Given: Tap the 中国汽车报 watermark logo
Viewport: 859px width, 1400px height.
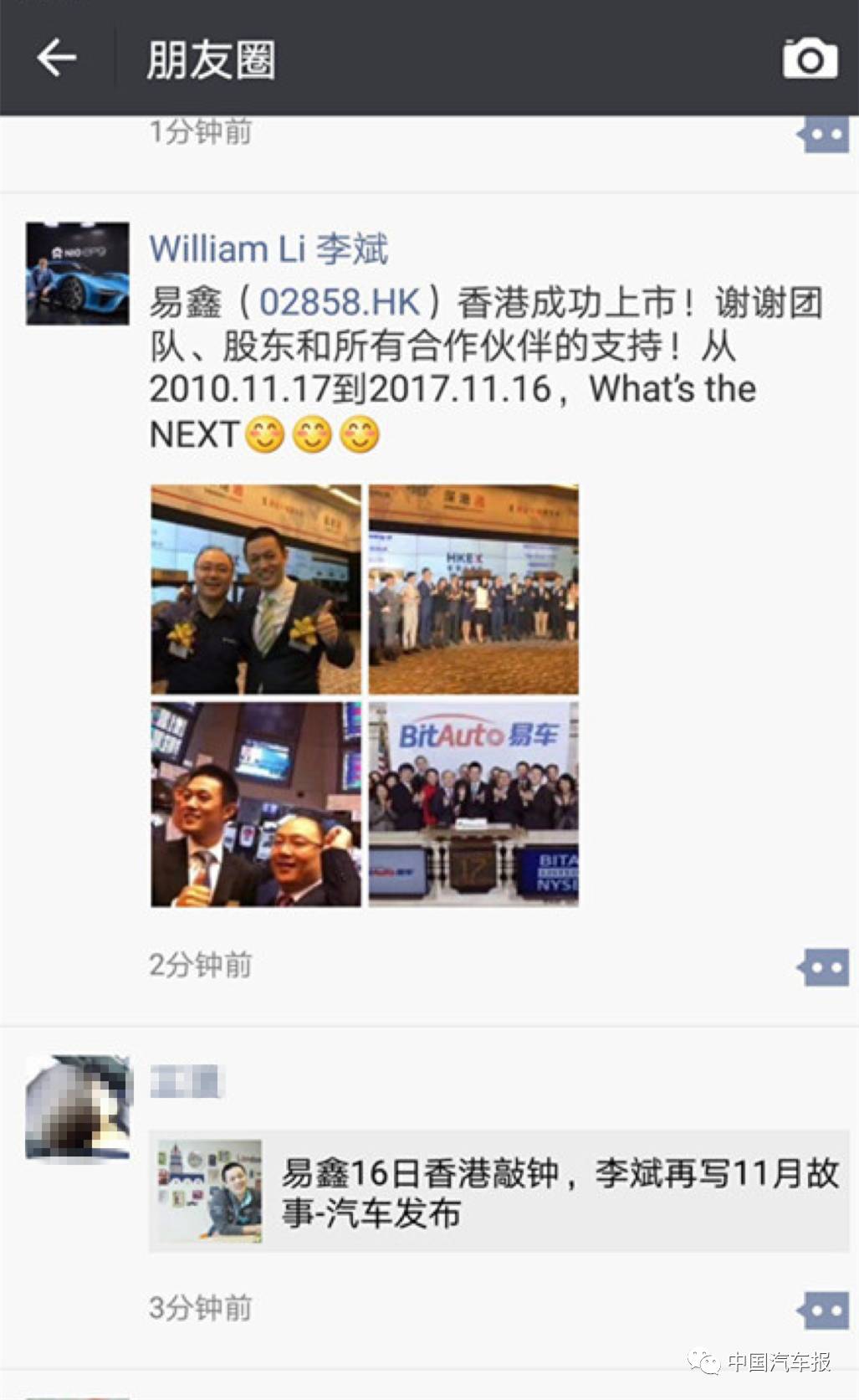Looking at the screenshot, I should [763, 1359].
